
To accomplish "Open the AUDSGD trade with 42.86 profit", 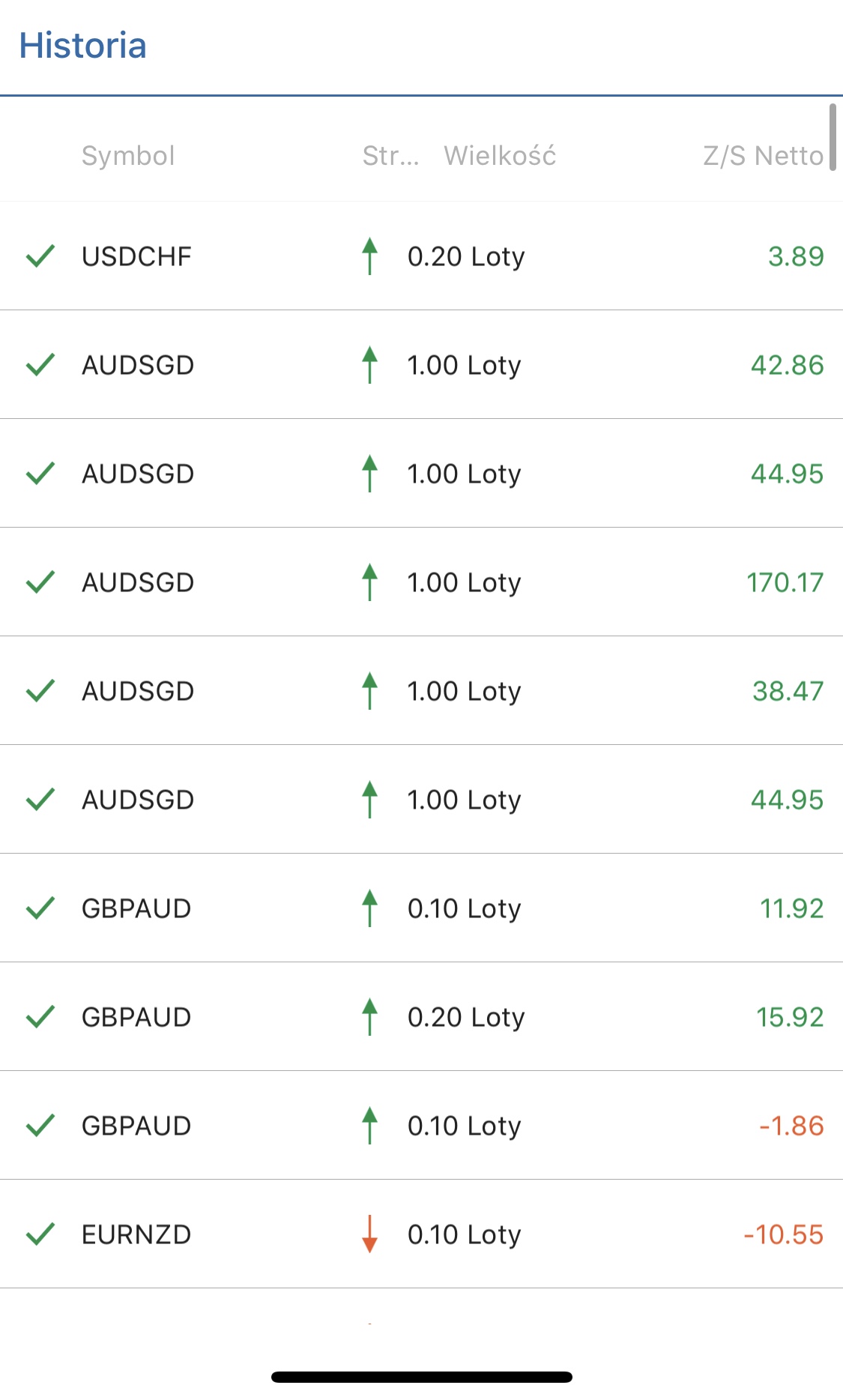I will [x=421, y=365].
